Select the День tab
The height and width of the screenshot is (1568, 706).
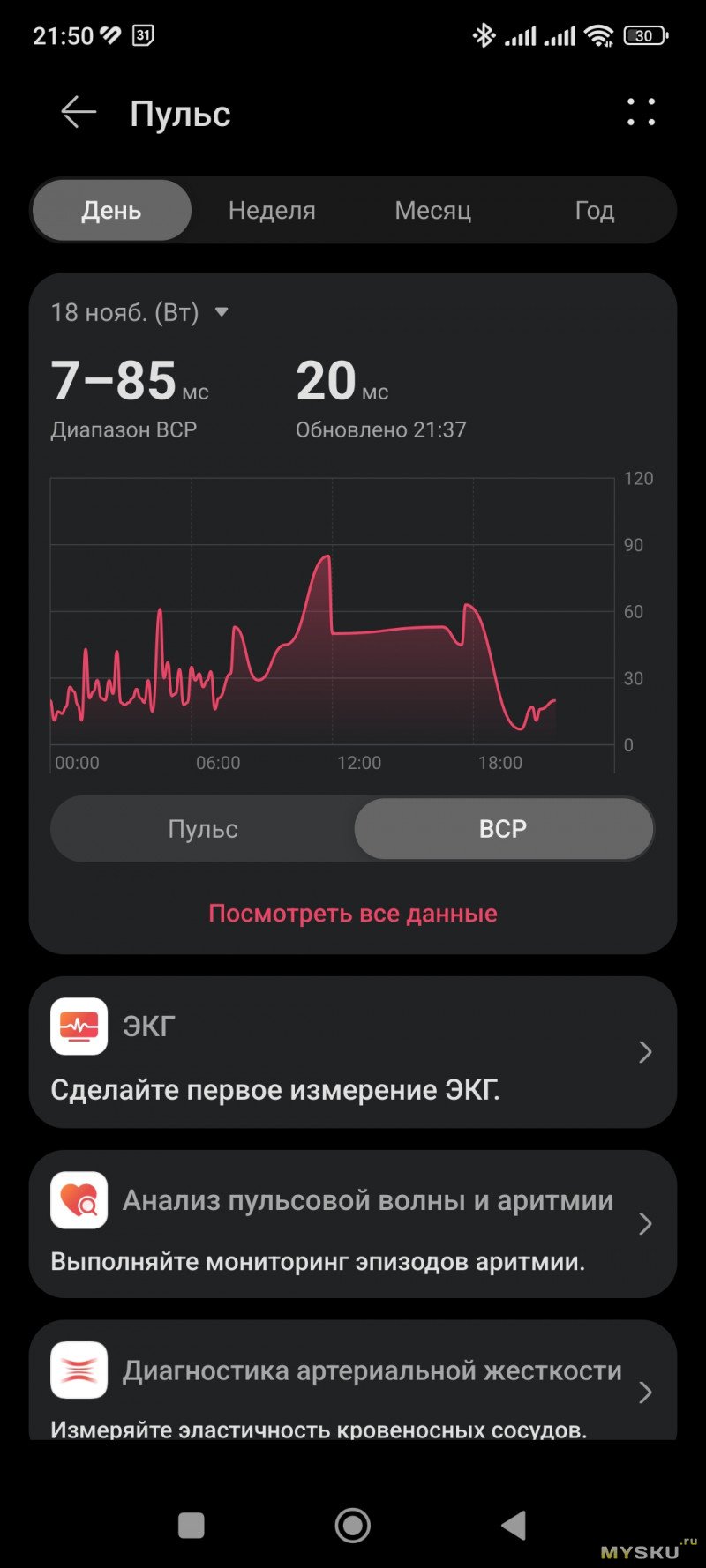[112, 211]
